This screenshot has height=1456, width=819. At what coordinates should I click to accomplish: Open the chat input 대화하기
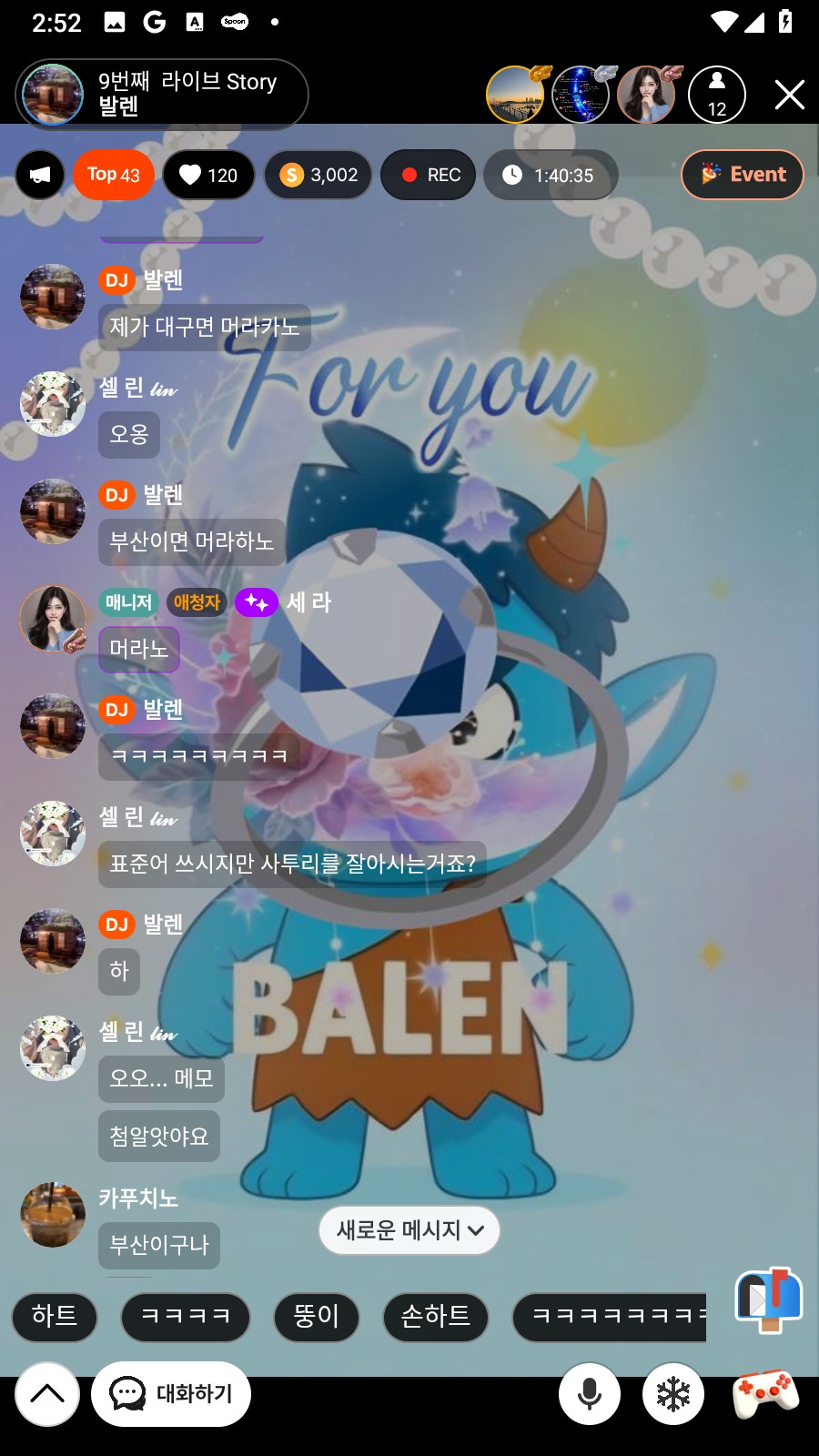(171, 1393)
